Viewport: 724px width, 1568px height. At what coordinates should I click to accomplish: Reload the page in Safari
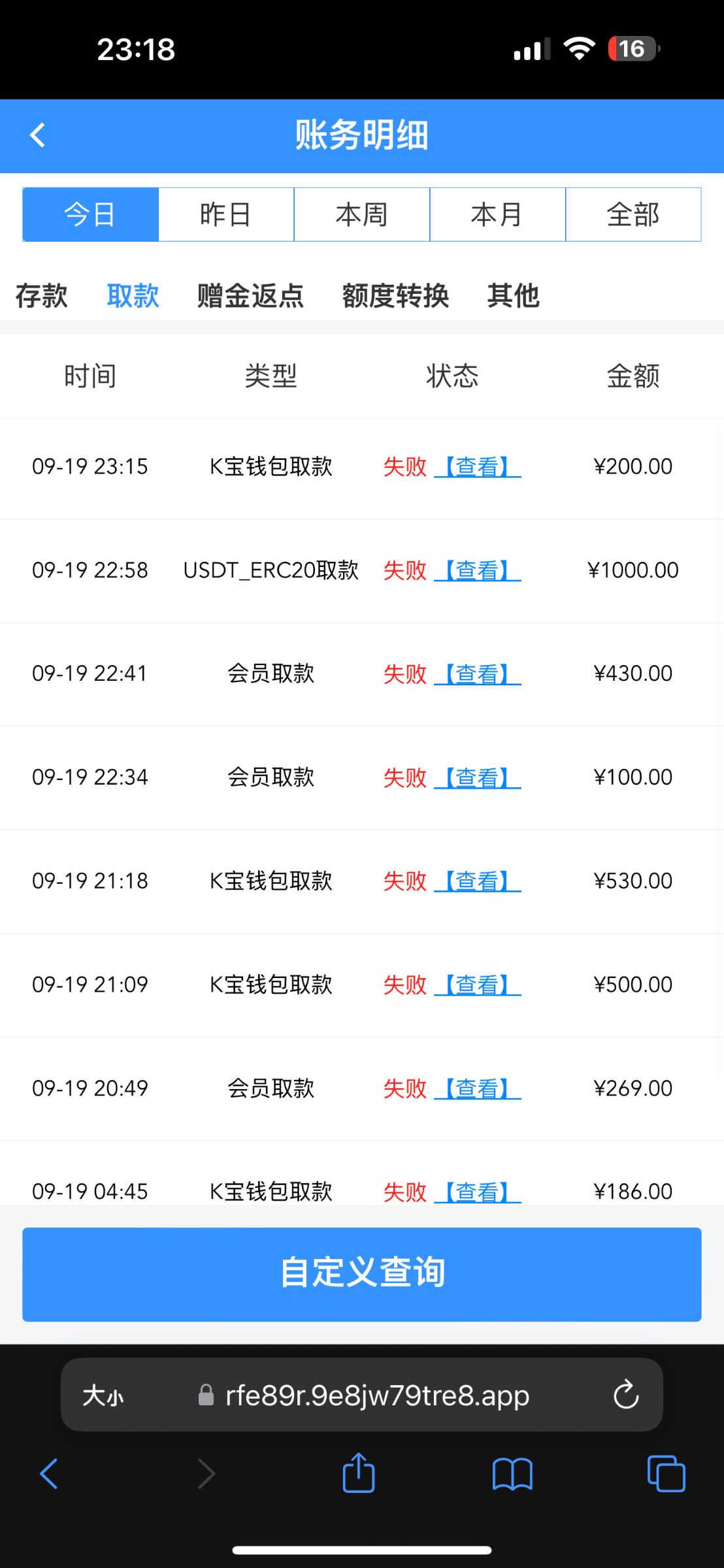point(625,1395)
